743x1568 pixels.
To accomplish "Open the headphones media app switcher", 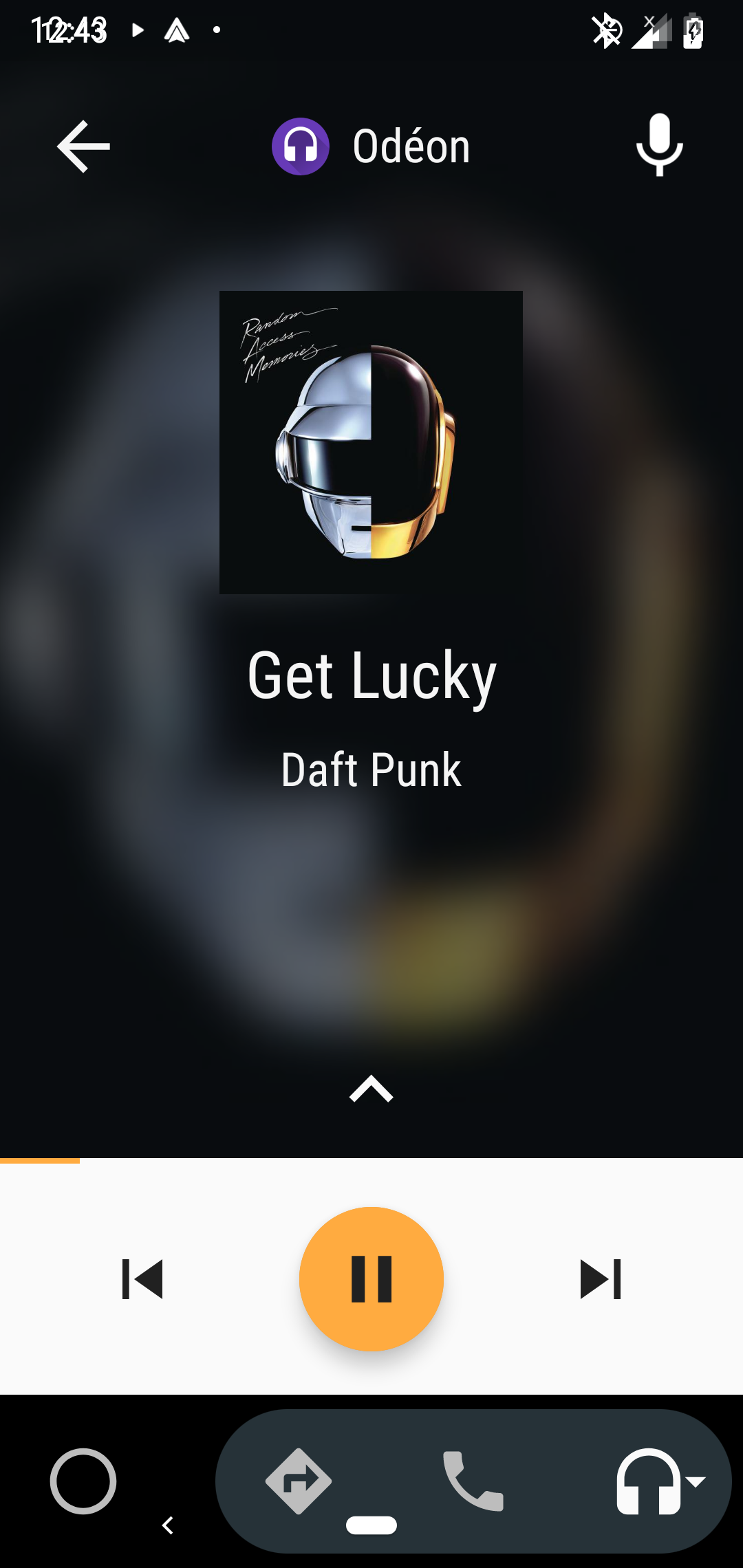I will click(658, 1481).
